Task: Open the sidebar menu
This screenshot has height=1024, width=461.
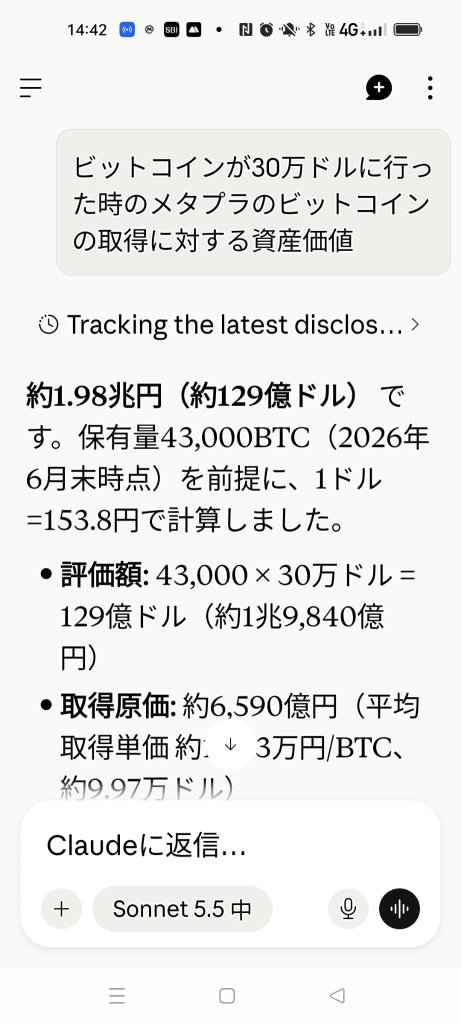Action: 31,88
